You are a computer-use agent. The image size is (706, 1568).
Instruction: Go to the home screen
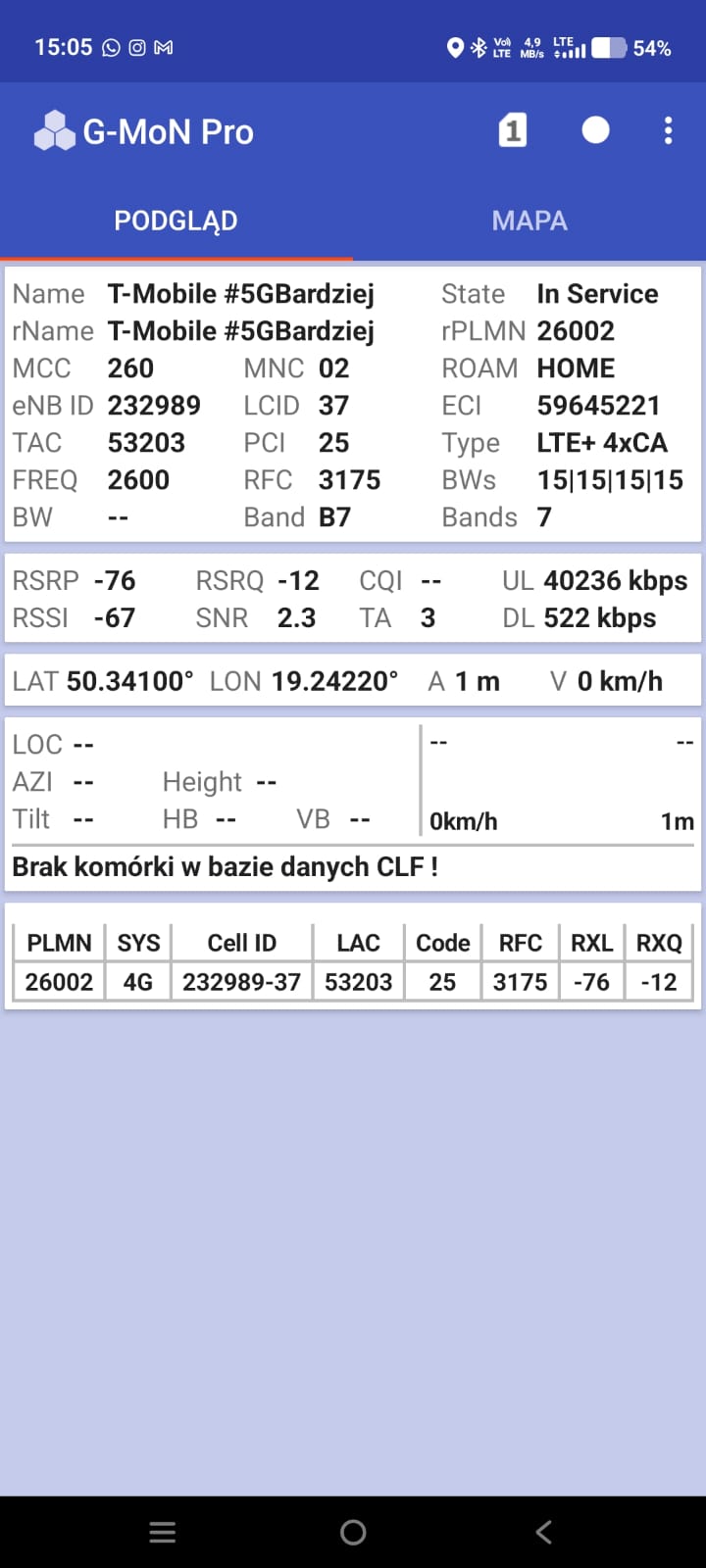pos(353,1532)
